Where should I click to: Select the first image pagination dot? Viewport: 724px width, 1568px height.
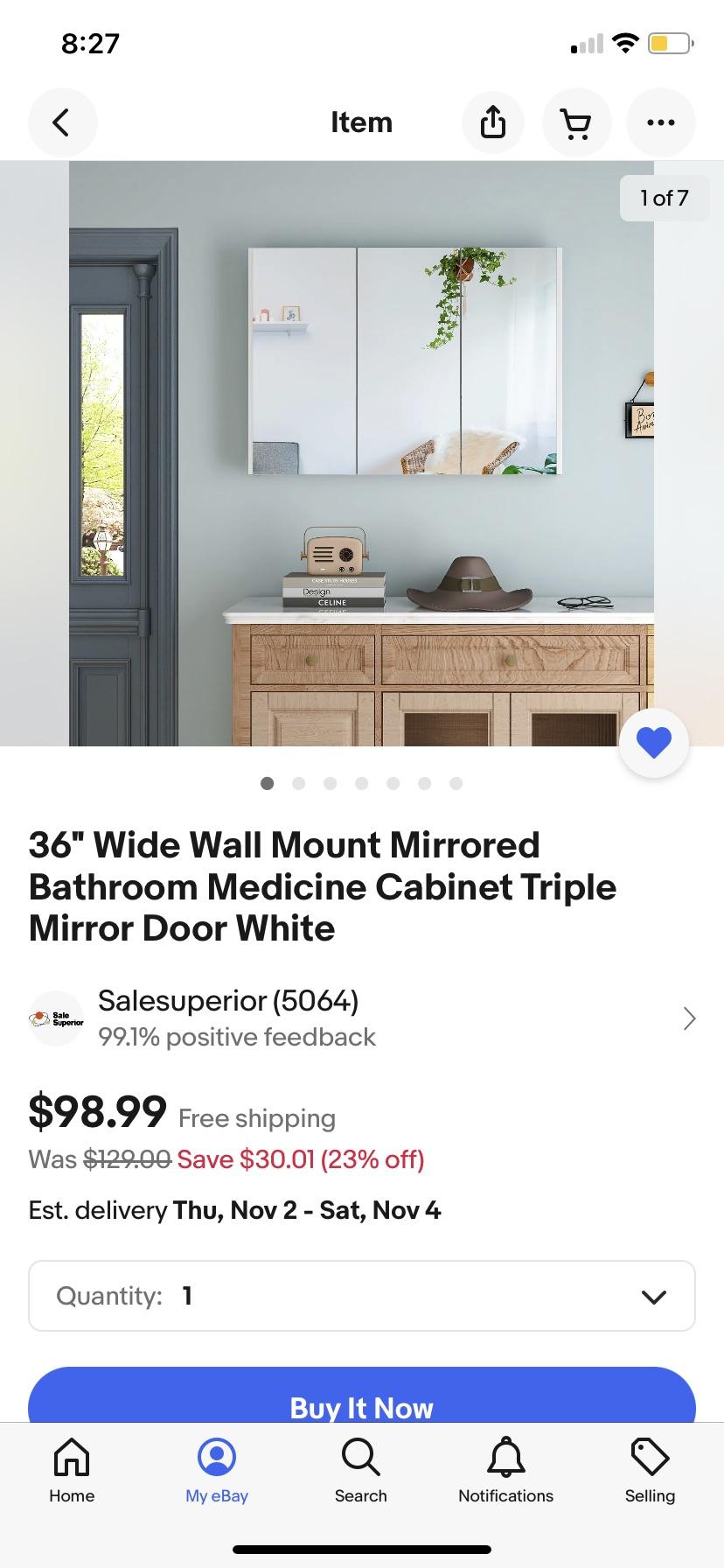click(x=267, y=783)
